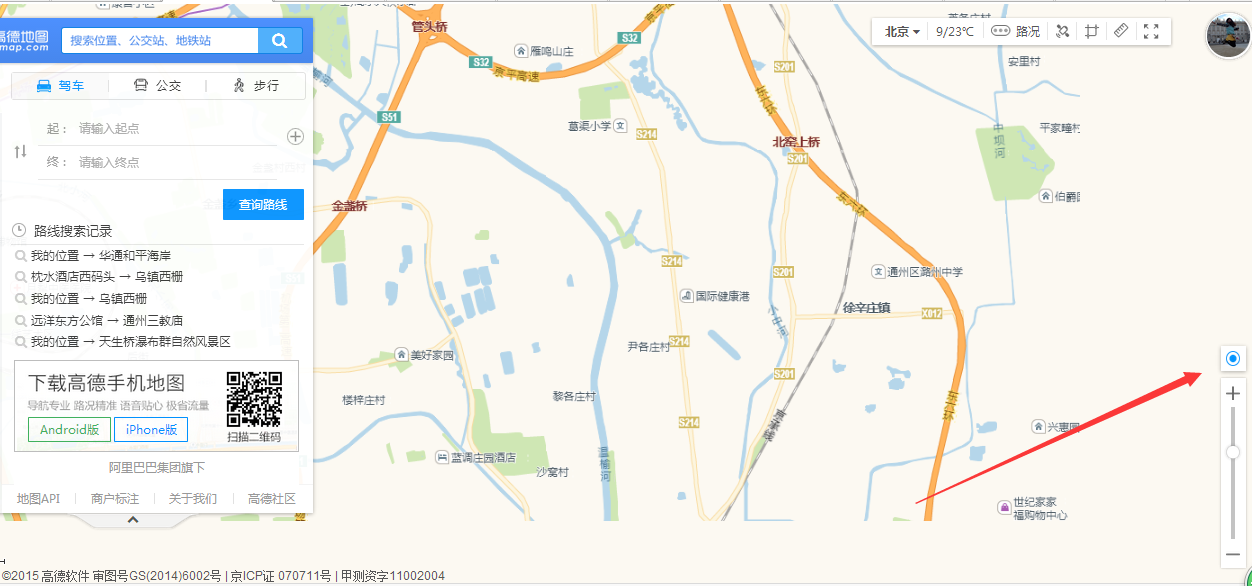Open route record 我的位置 → 华通和平海岸
1252x586 pixels.
click(x=100, y=256)
